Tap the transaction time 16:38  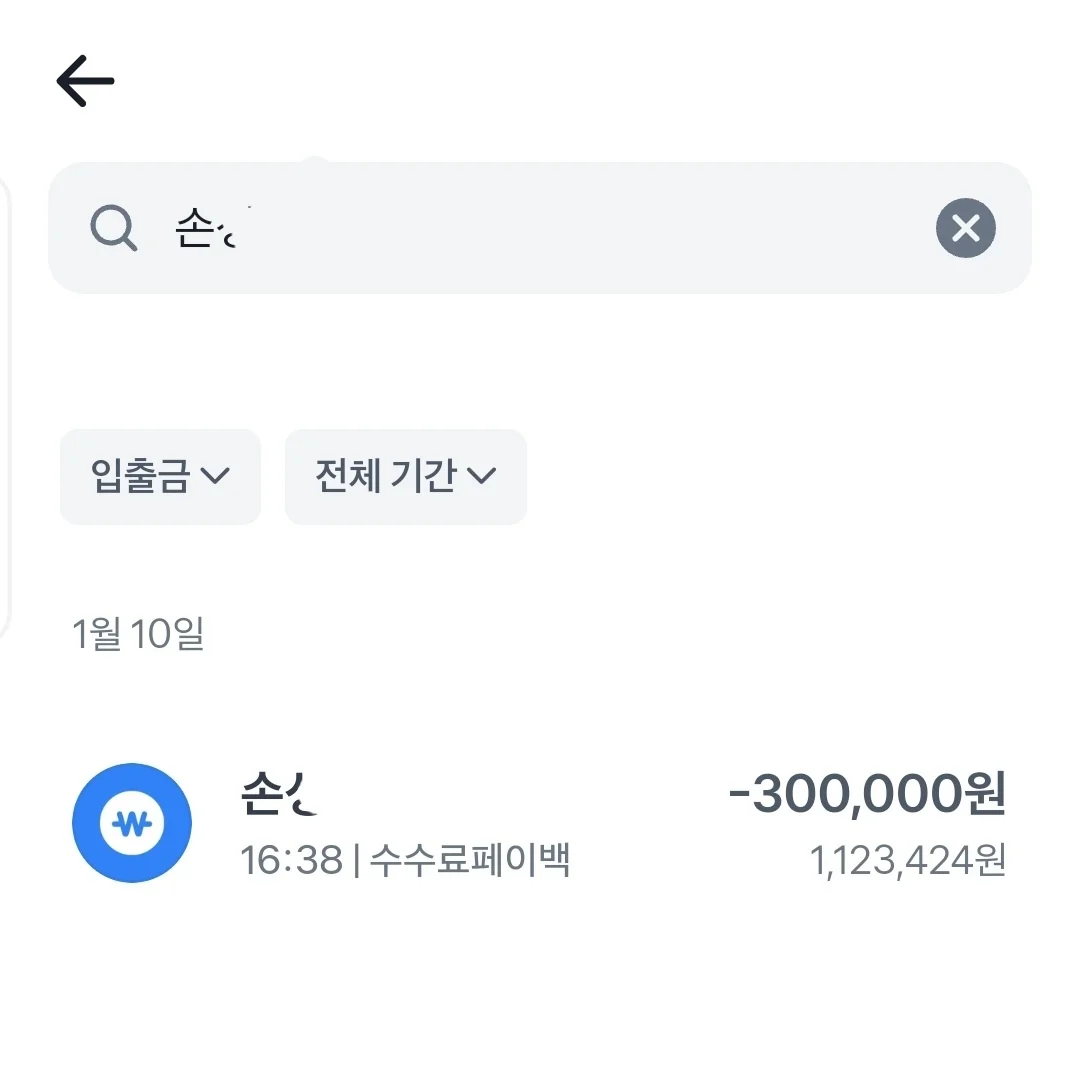[x=290, y=858]
